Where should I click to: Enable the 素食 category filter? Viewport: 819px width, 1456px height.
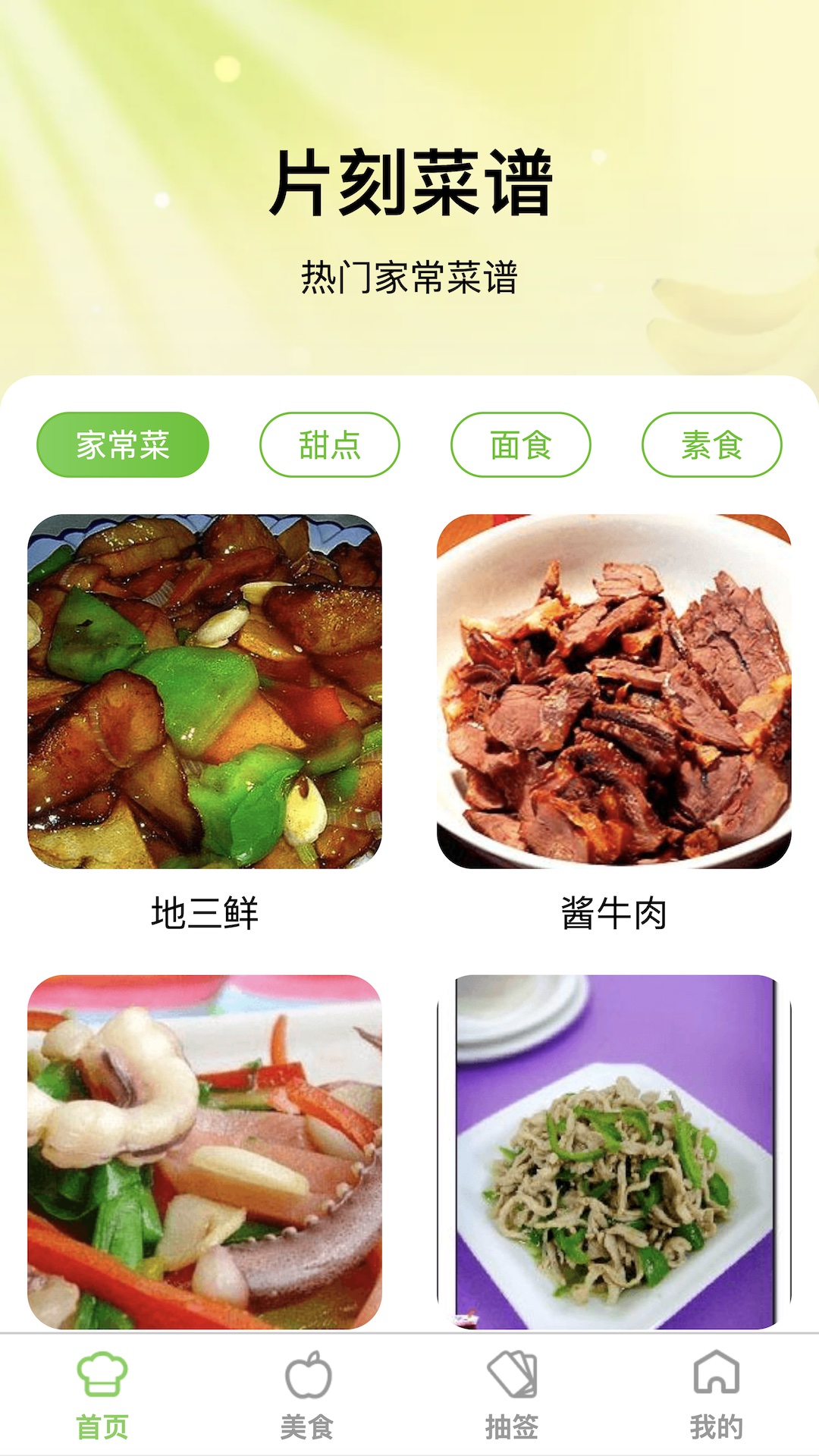pyautogui.click(x=713, y=447)
